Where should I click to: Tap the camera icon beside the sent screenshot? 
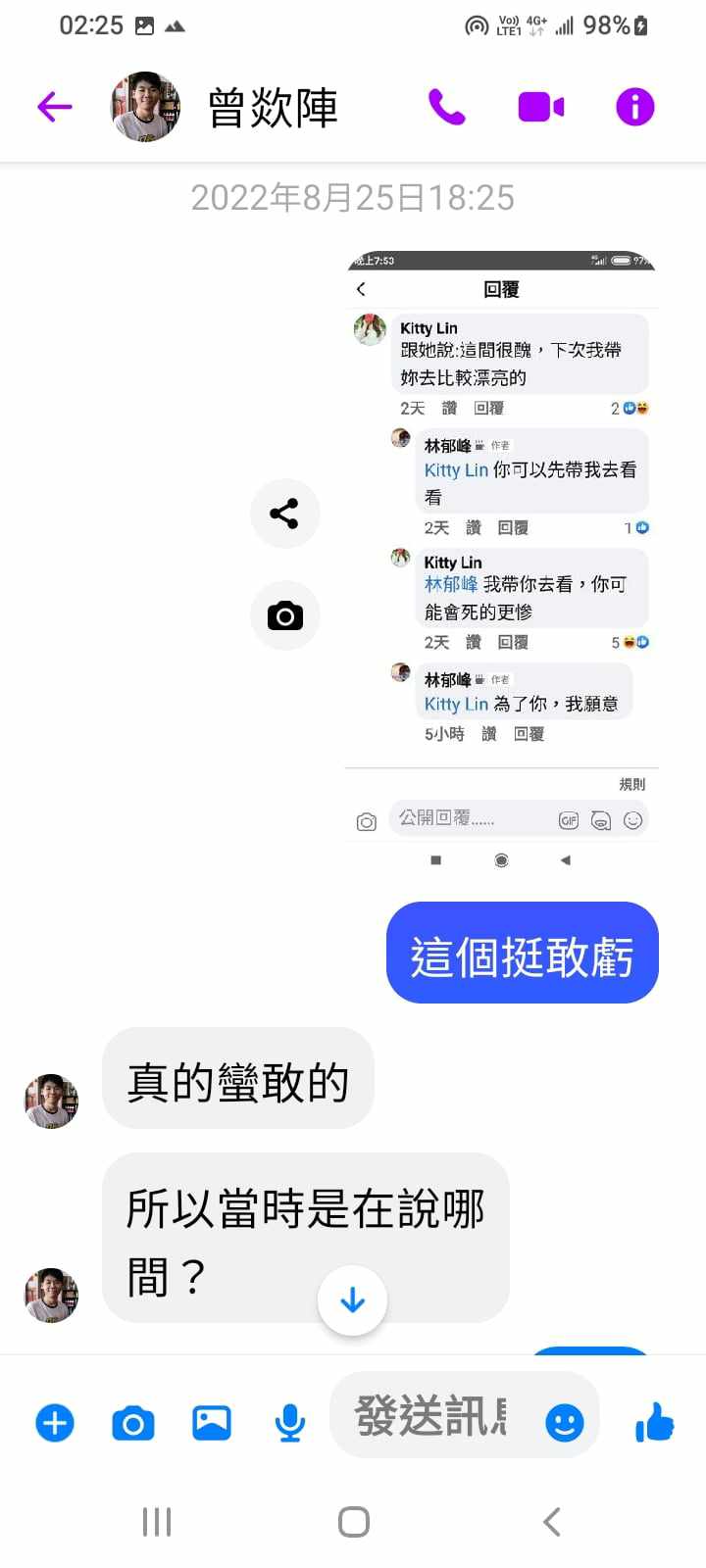click(x=284, y=616)
